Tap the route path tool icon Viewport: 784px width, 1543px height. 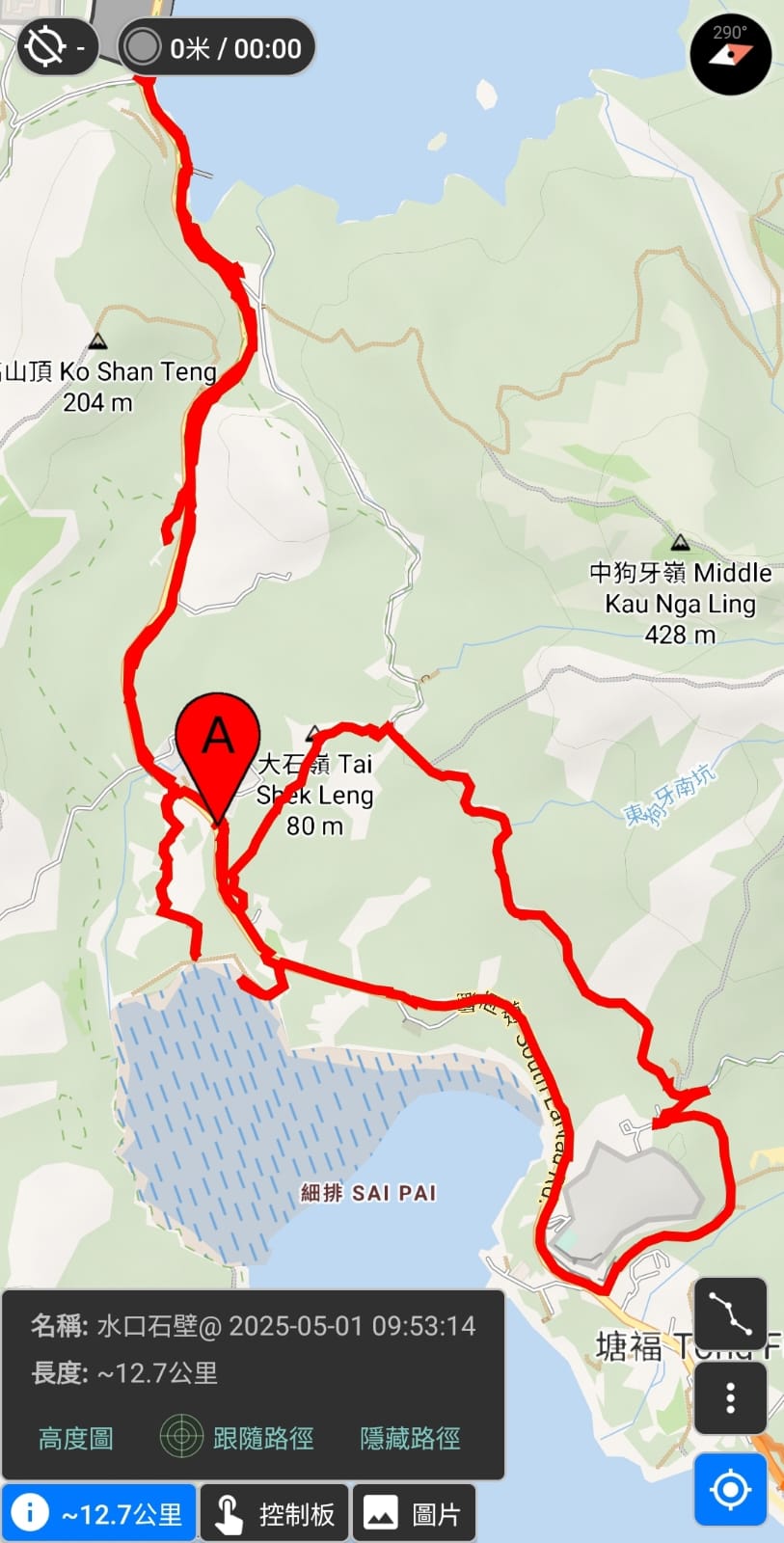[730, 1313]
